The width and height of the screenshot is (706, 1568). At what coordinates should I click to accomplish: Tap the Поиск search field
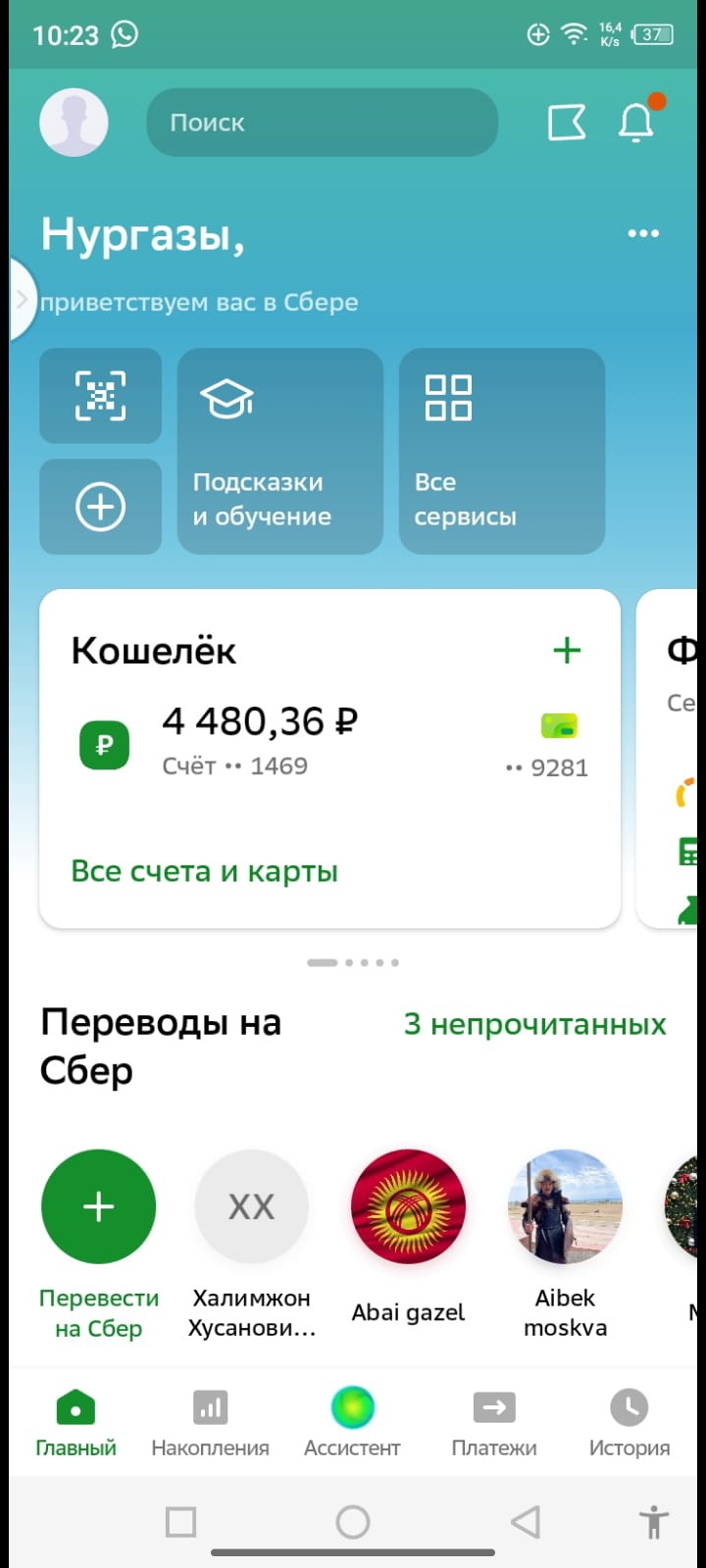pyautogui.click(x=322, y=122)
